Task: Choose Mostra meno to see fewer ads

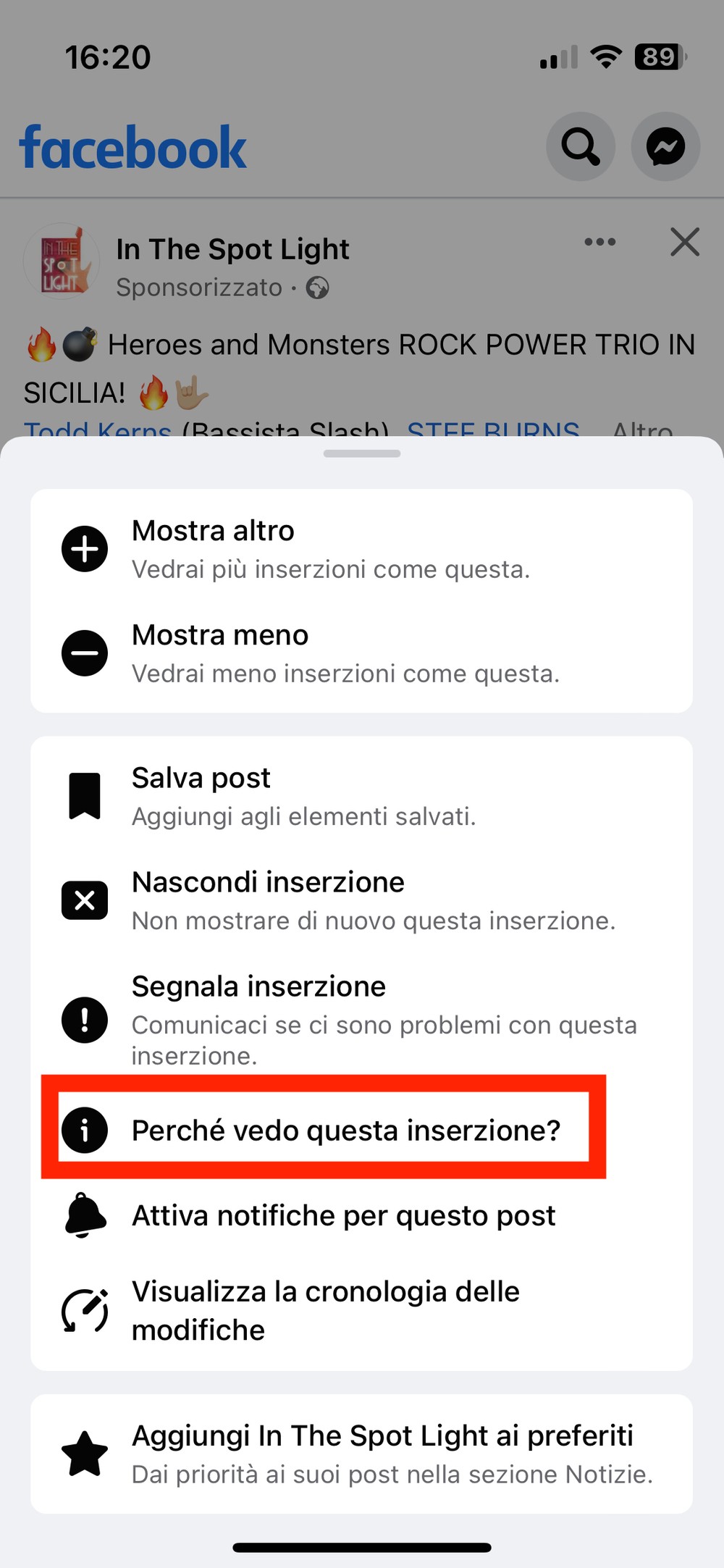Action: [361, 653]
